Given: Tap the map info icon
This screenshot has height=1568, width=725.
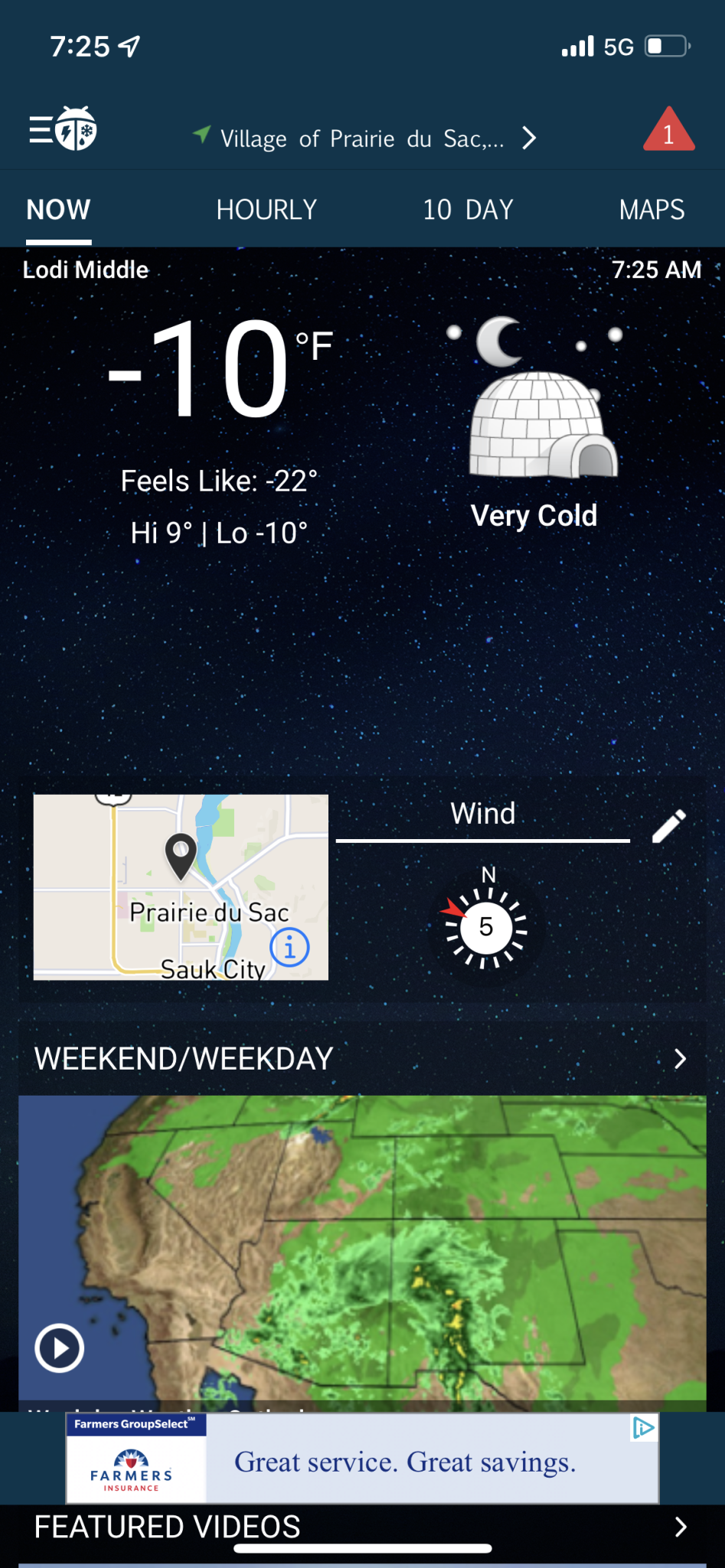Looking at the screenshot, I should click(289, 948).
